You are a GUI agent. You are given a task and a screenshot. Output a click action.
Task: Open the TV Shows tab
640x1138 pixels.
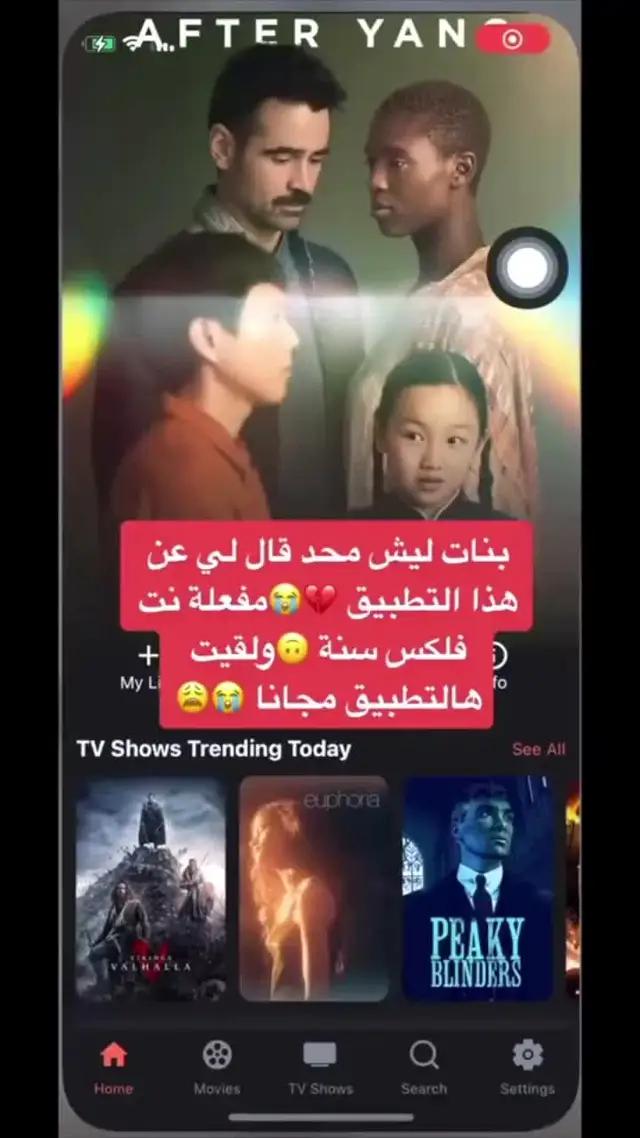320,1067
